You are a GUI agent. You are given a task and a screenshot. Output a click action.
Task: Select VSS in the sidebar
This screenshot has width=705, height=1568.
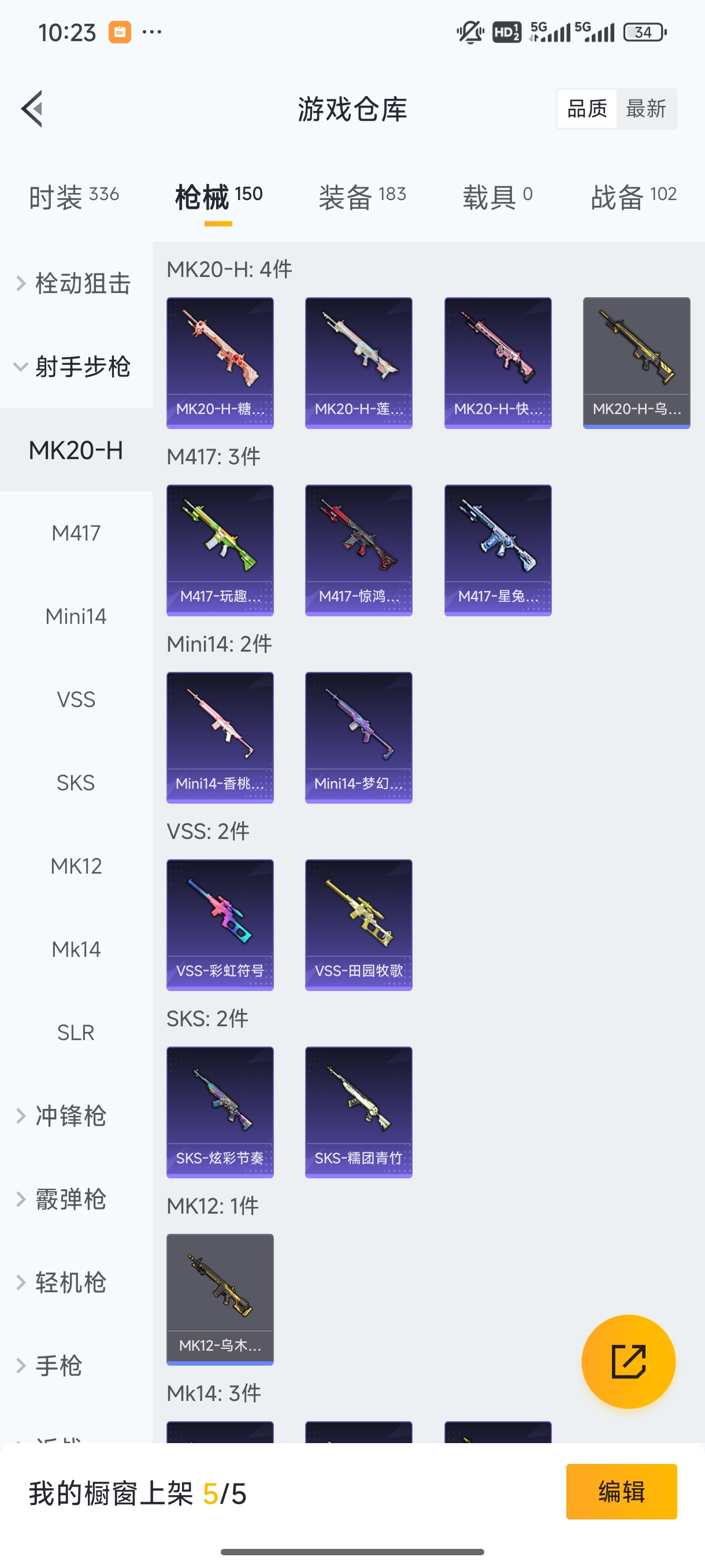76,700
